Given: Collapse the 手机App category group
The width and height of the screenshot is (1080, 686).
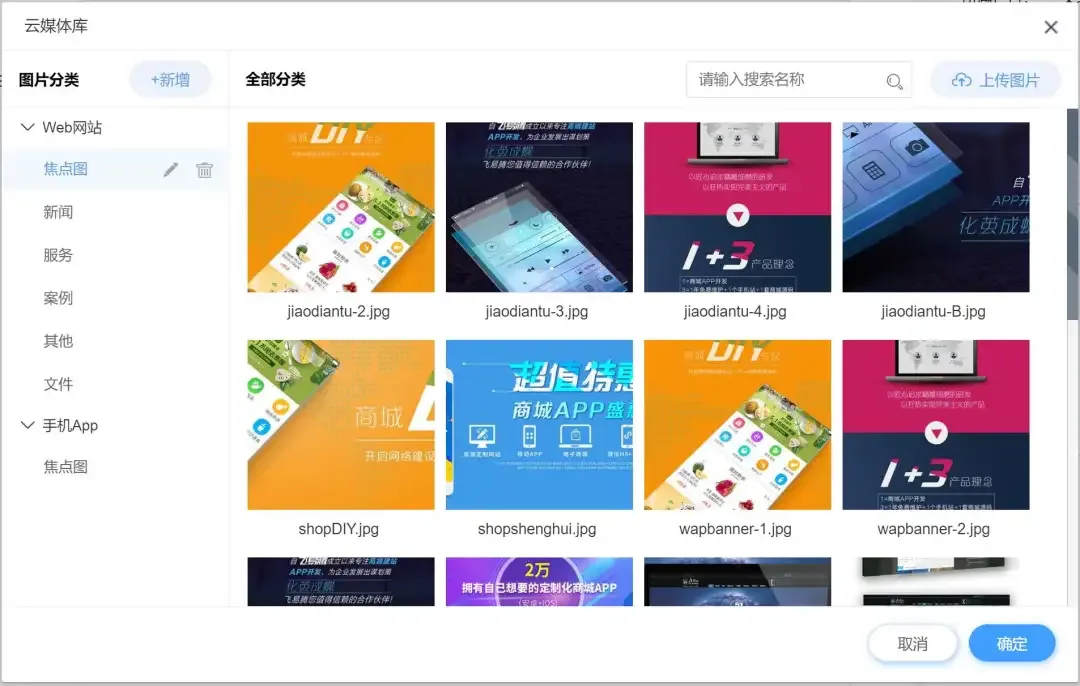Looking at the screenshot, I should pyautogui.click(x=28, y=425).
